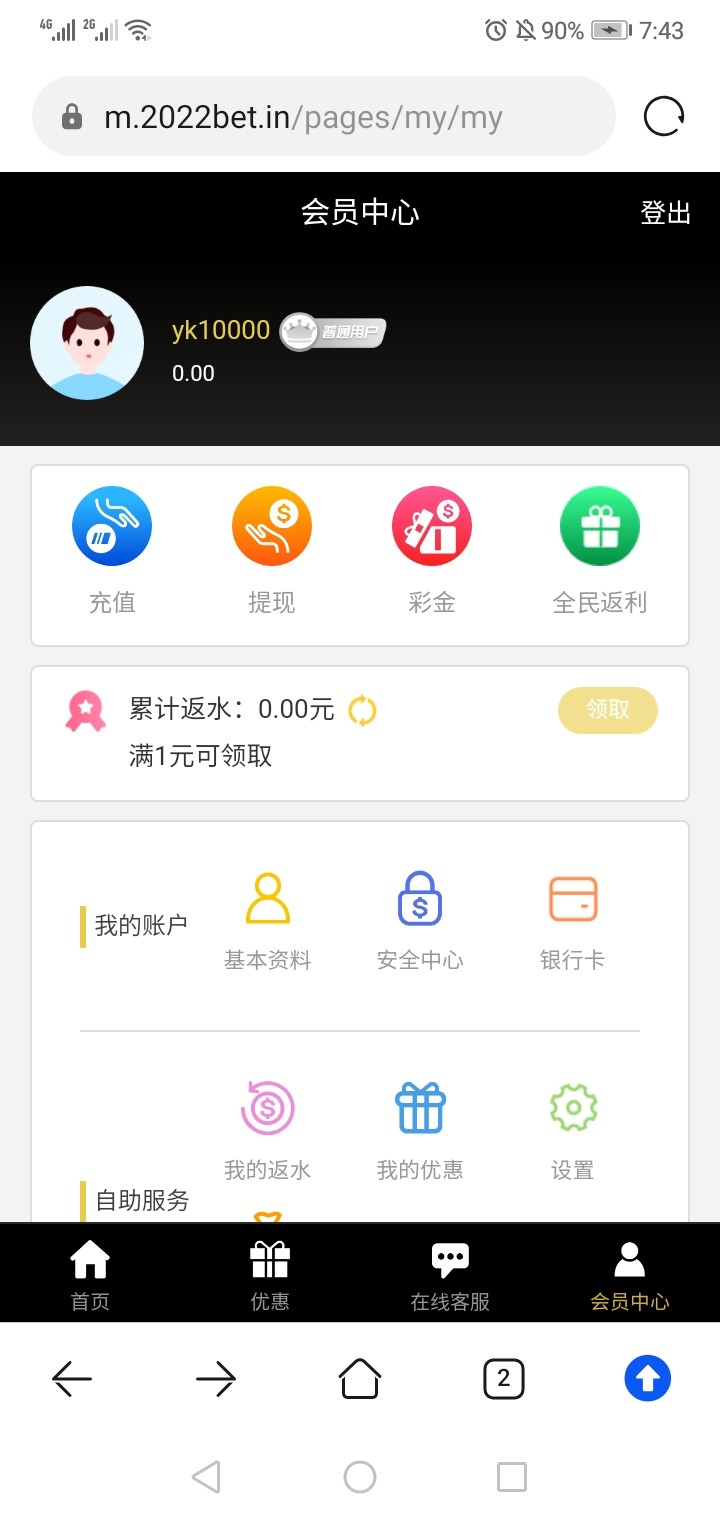Go back with the browser back arrow
This screenshot has height=1520, width=720.
point(72,1380)
